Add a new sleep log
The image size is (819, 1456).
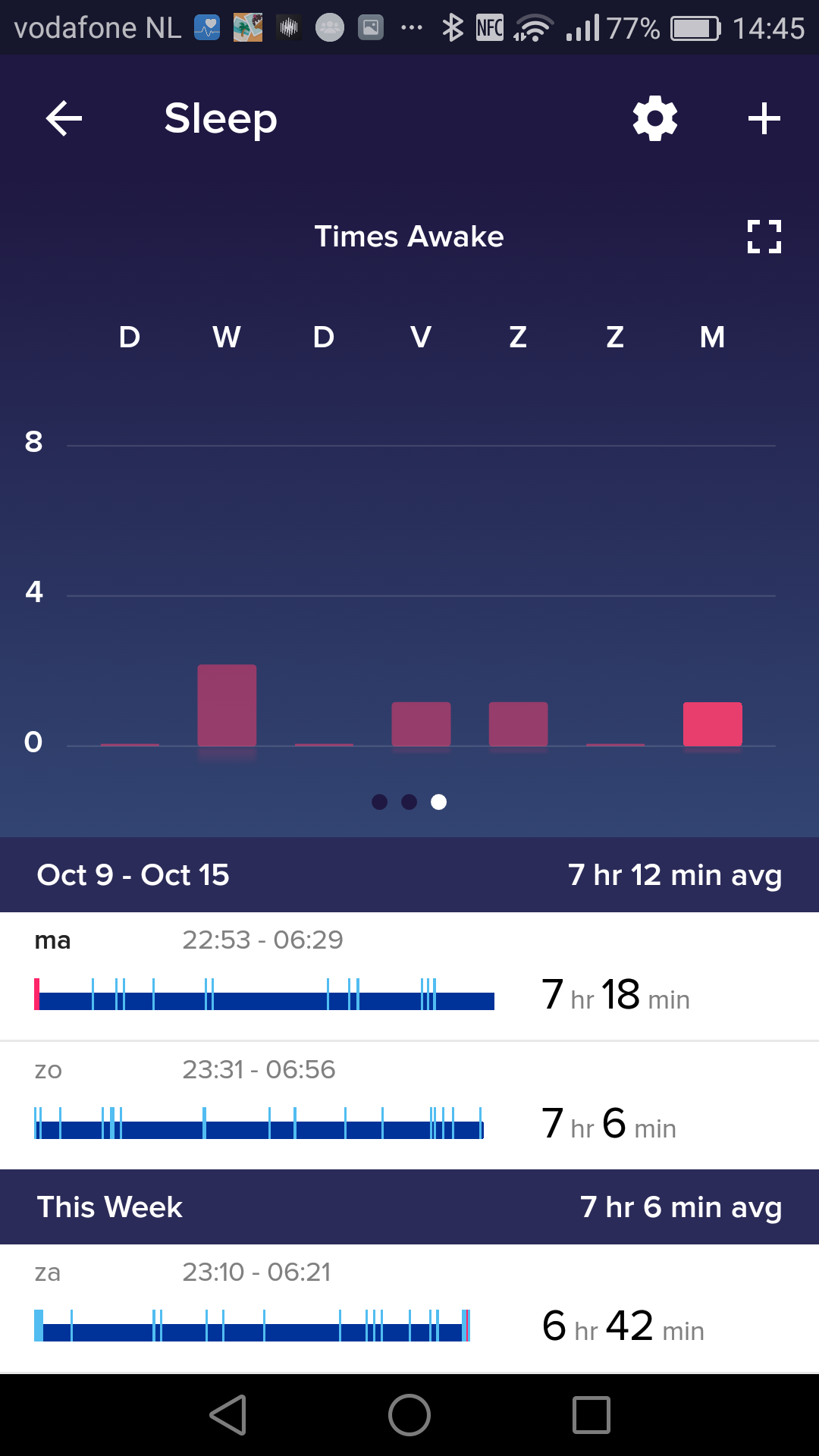764,118
